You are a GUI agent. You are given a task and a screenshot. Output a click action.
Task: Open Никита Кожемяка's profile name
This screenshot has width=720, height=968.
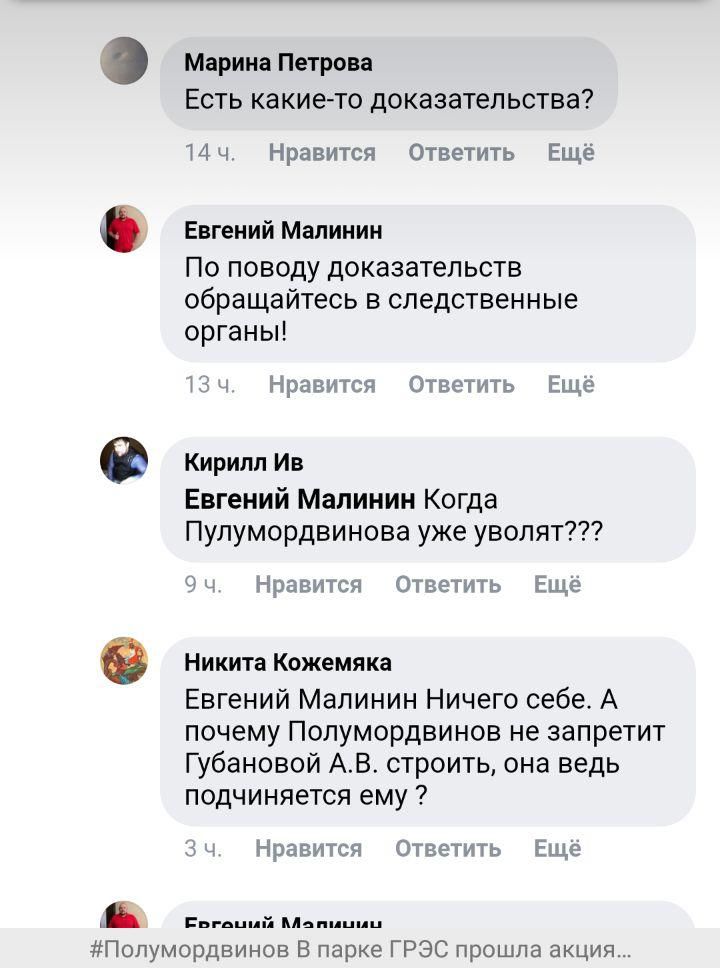pyautogui.click(x=288, y=663)
